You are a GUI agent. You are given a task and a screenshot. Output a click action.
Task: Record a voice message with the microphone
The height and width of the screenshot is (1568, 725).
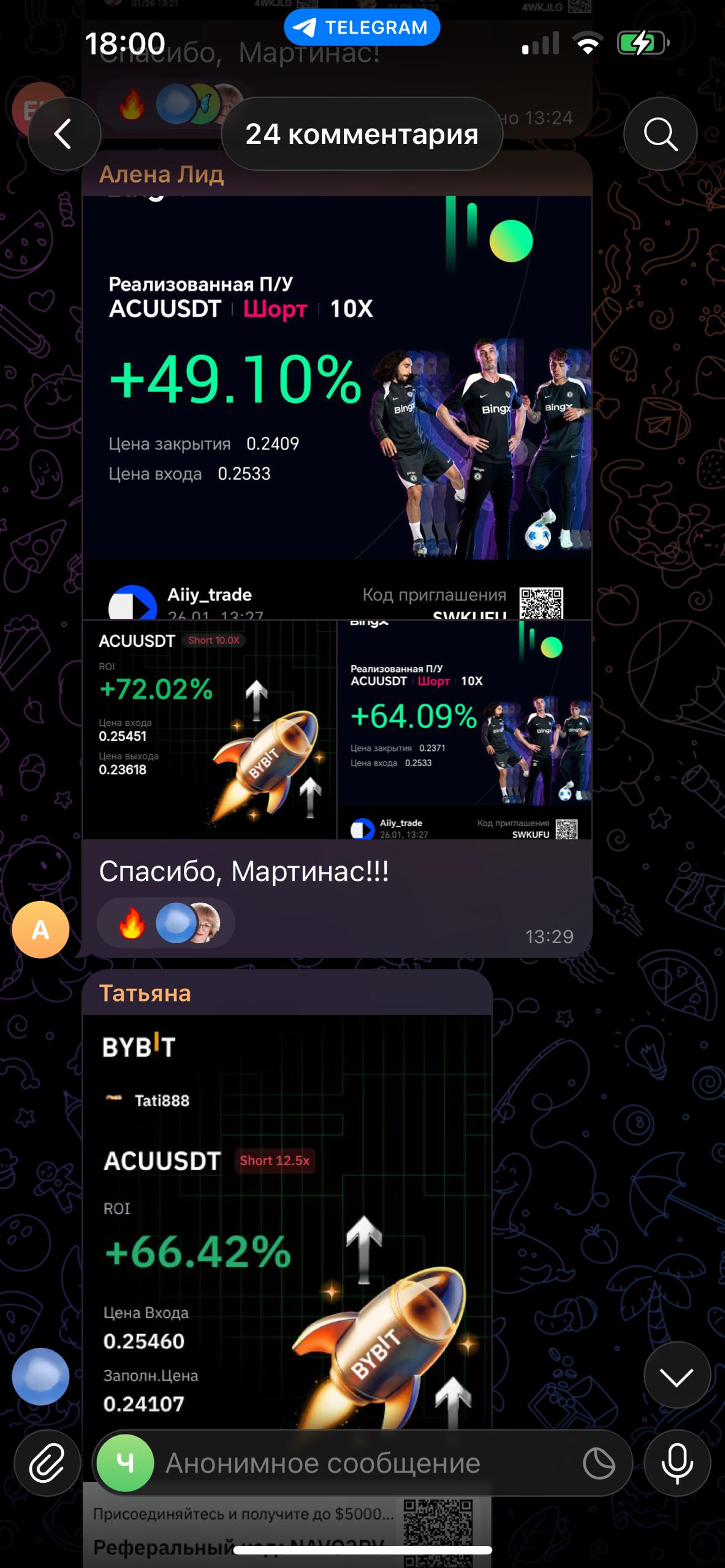[x=677, y=1463]
